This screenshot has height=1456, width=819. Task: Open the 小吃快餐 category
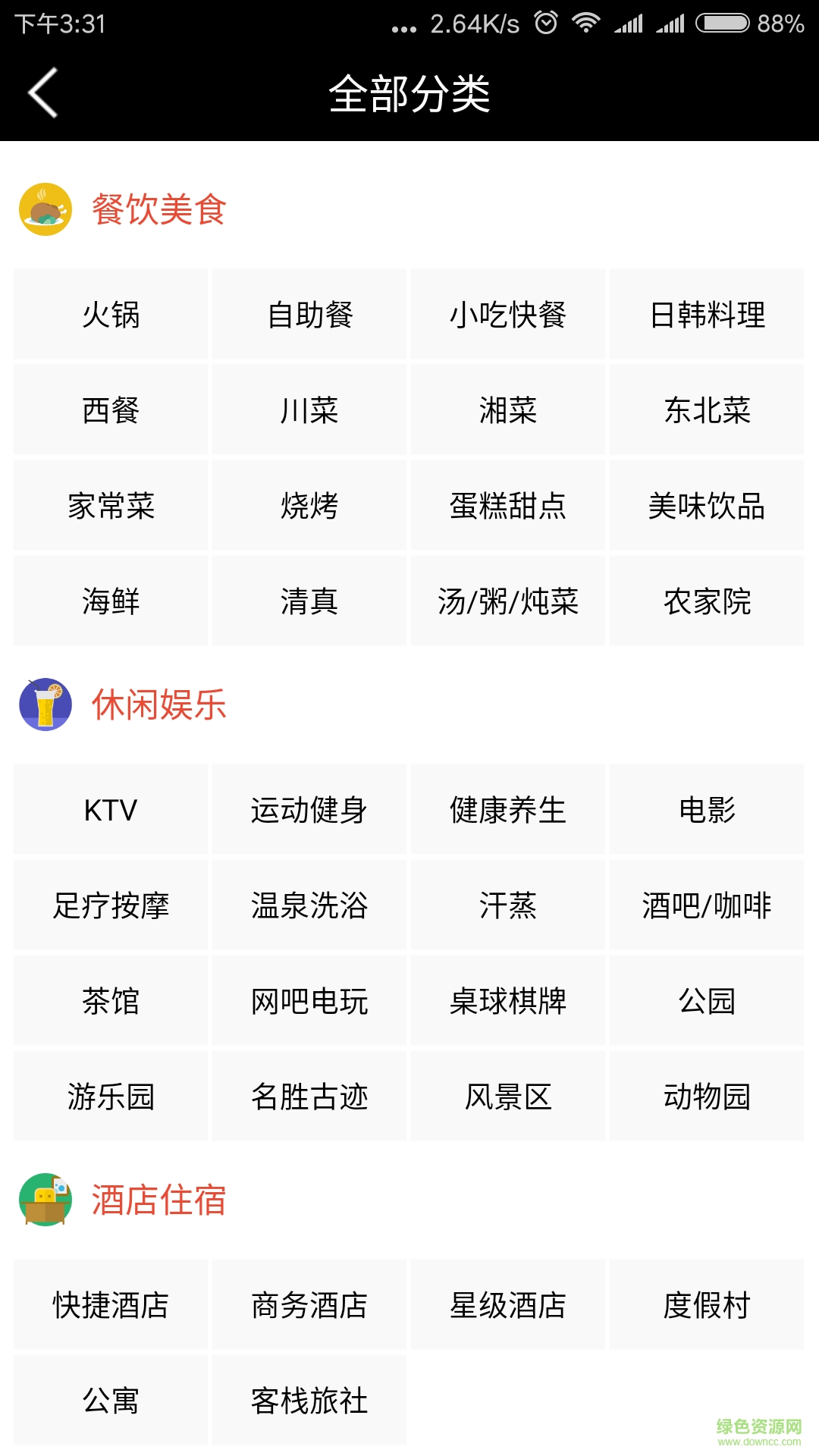point(508,315)
